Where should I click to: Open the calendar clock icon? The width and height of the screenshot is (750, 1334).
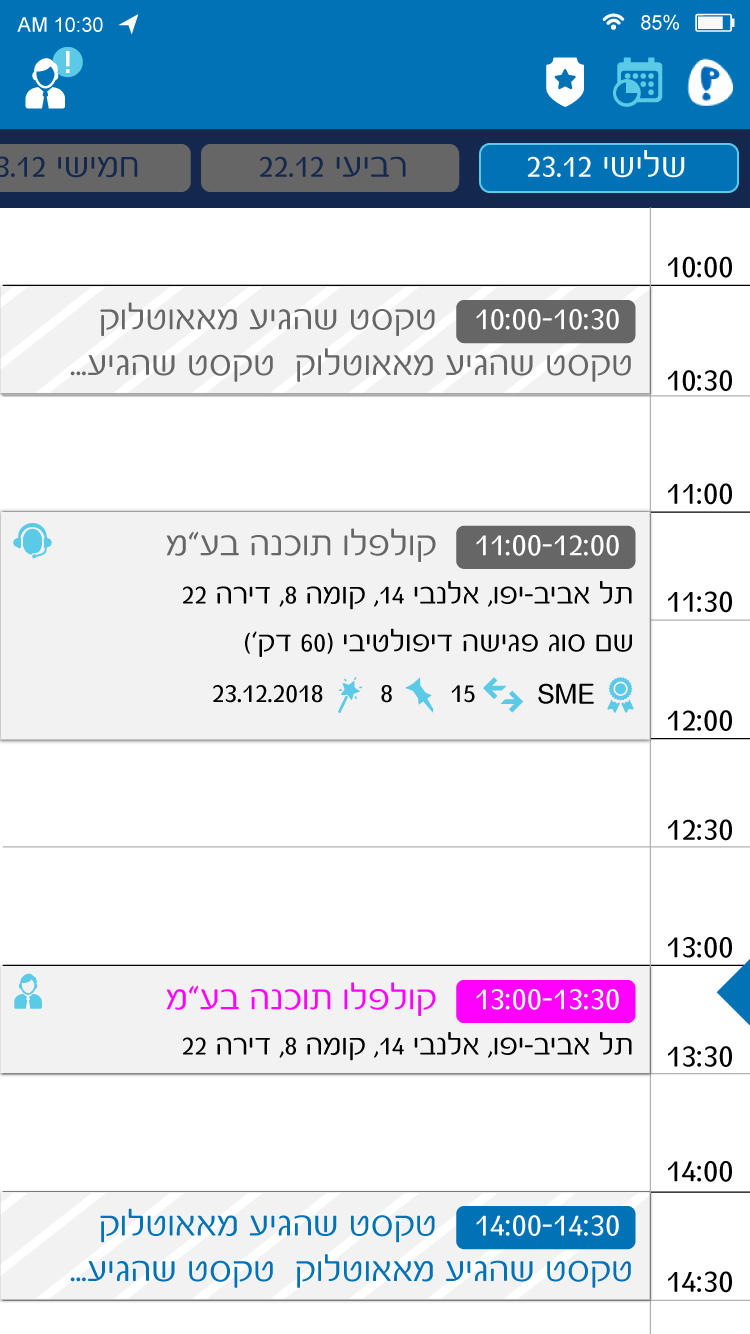point(637,82)
